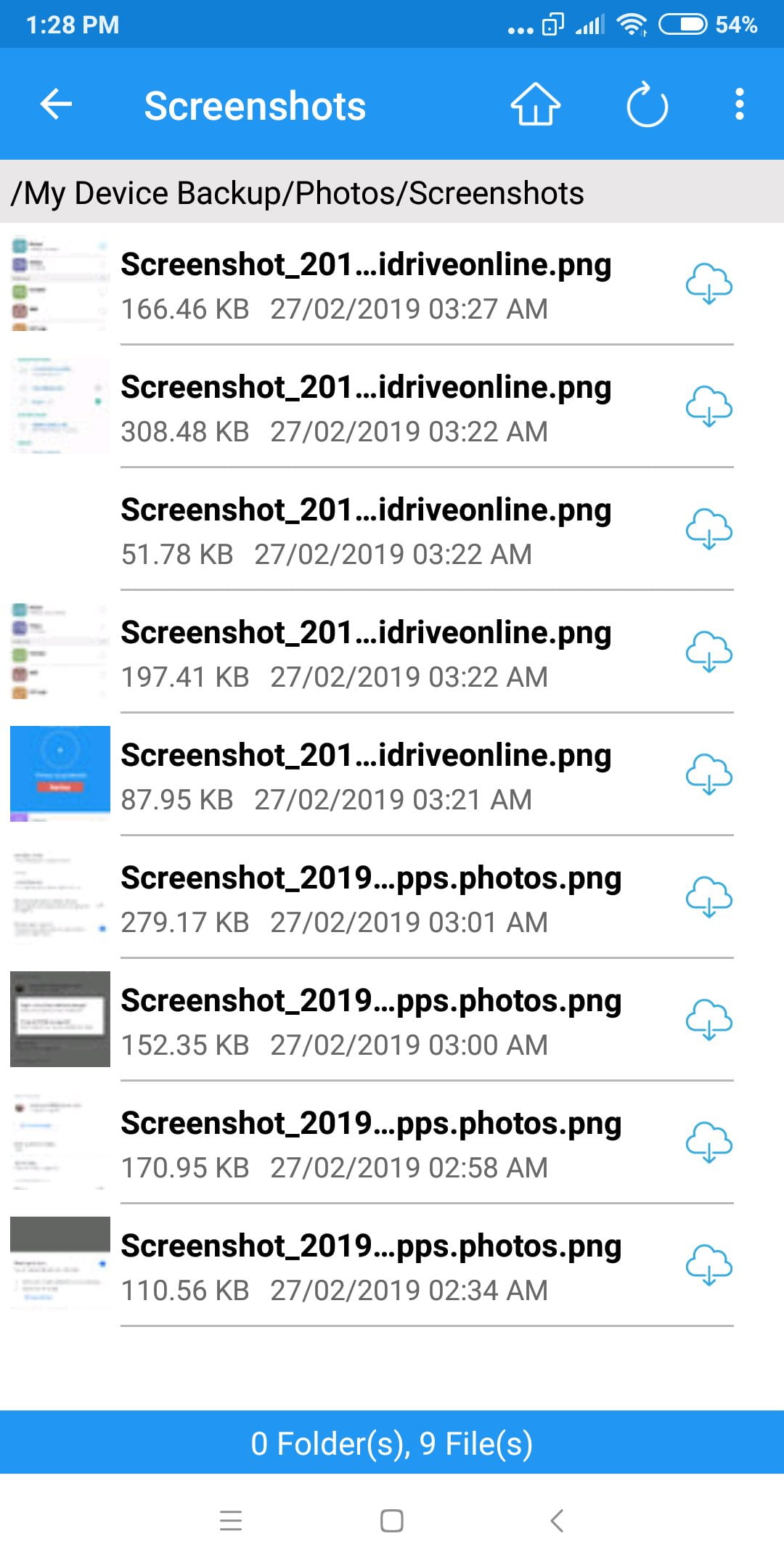Screen dimensions: 784x1568
Task: Go back using the app bar arrow
Action: [x=56, y=105]
